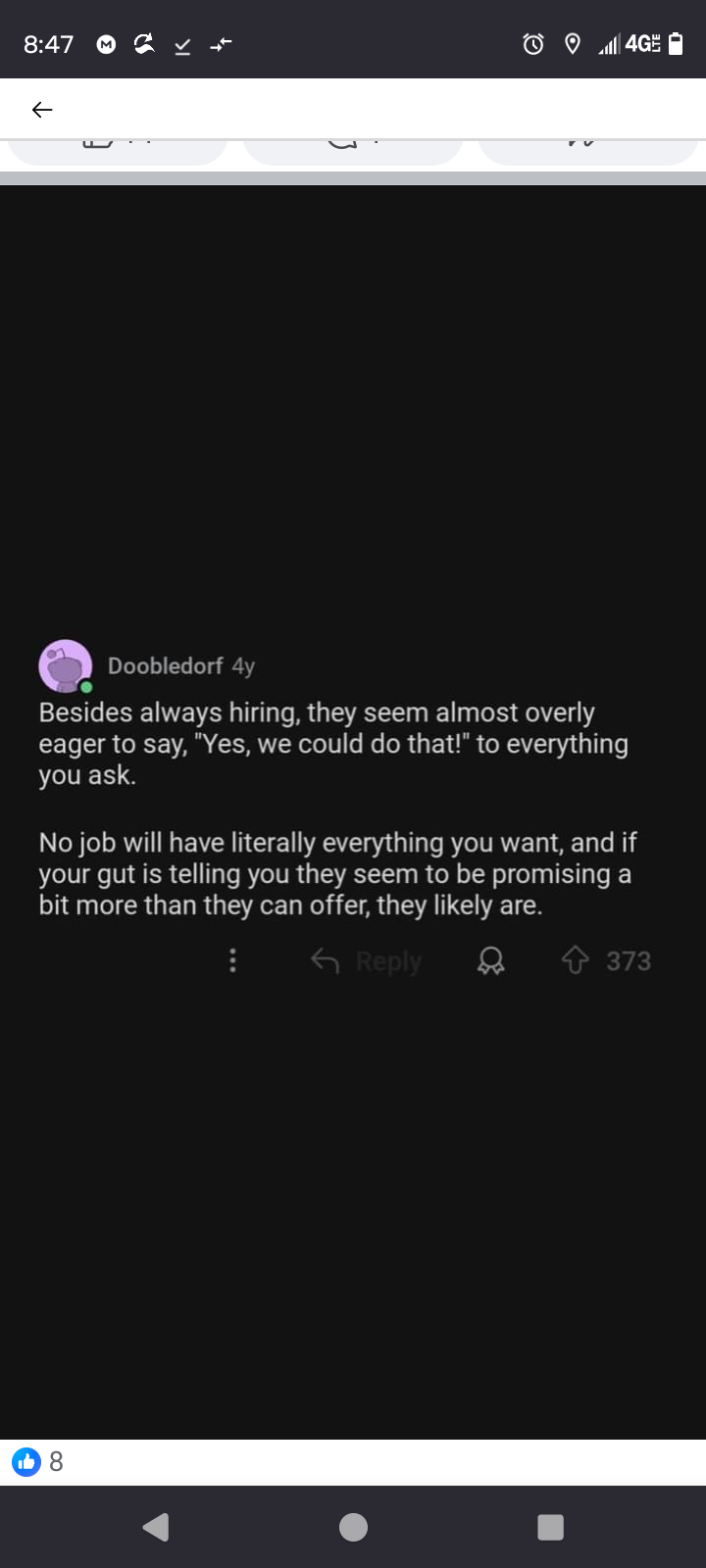Open the recent apps overview

click(x=550, y=1527)
